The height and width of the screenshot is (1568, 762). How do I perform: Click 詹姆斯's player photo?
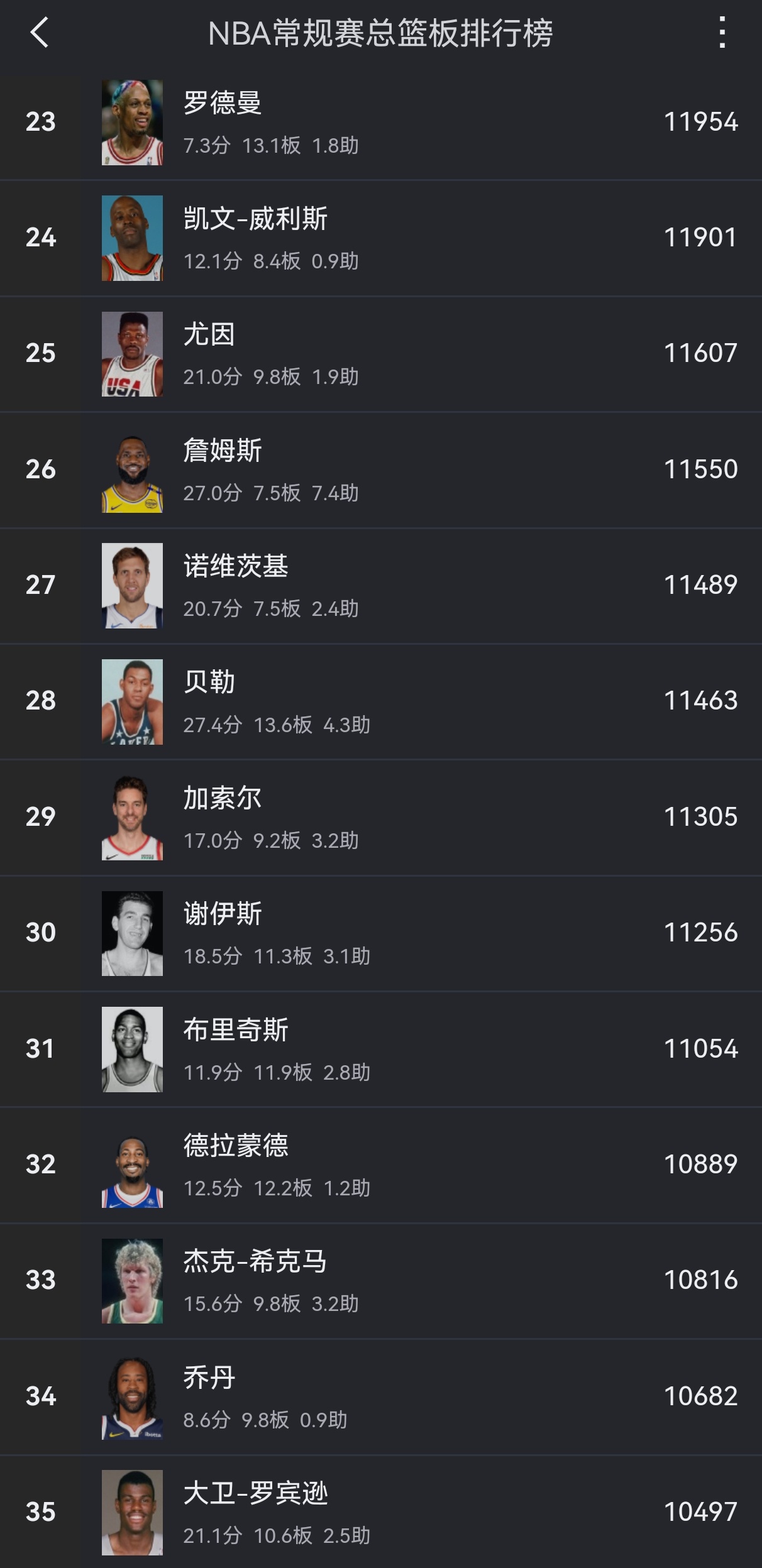pyautogui.click(x=133, y=469)
